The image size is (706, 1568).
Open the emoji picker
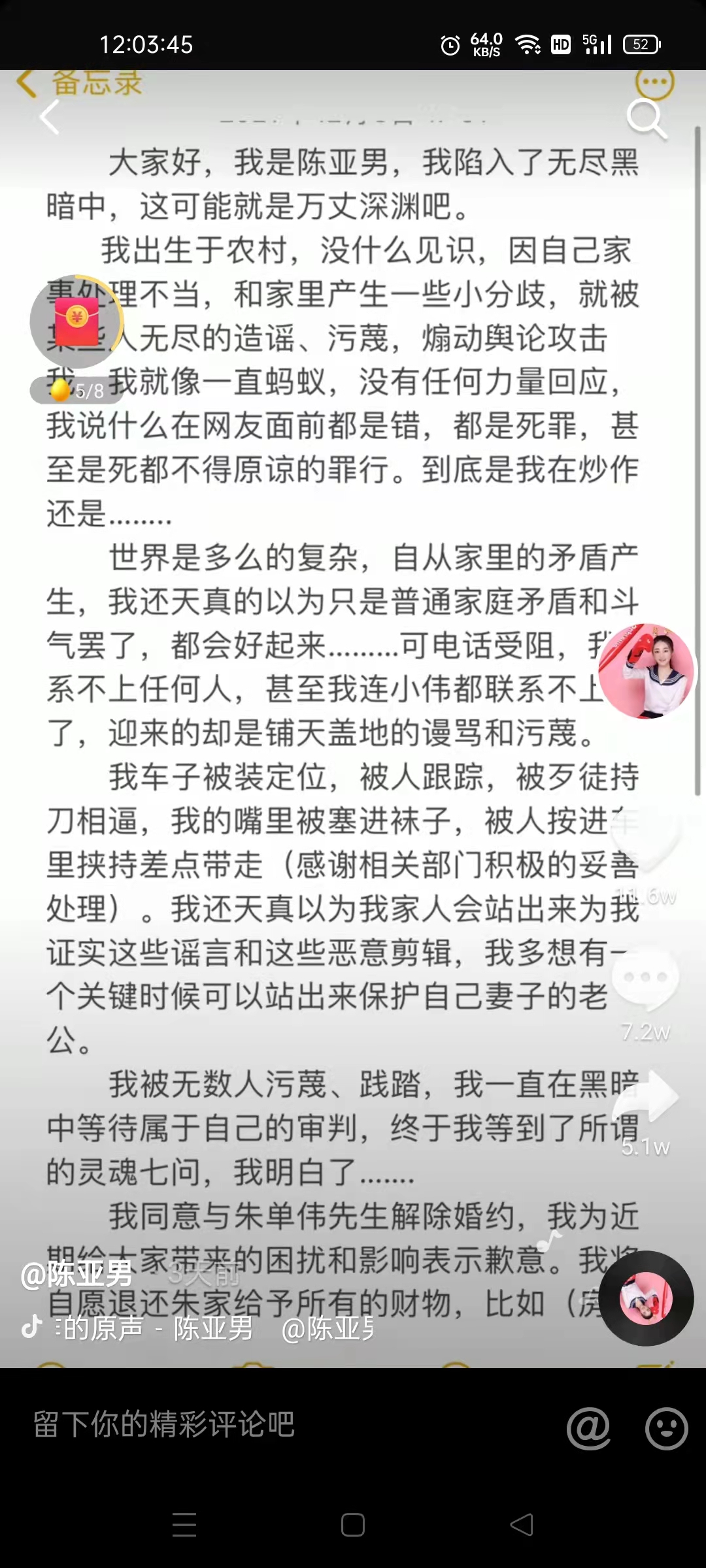pyautogui.click(x=666, y=1428)
